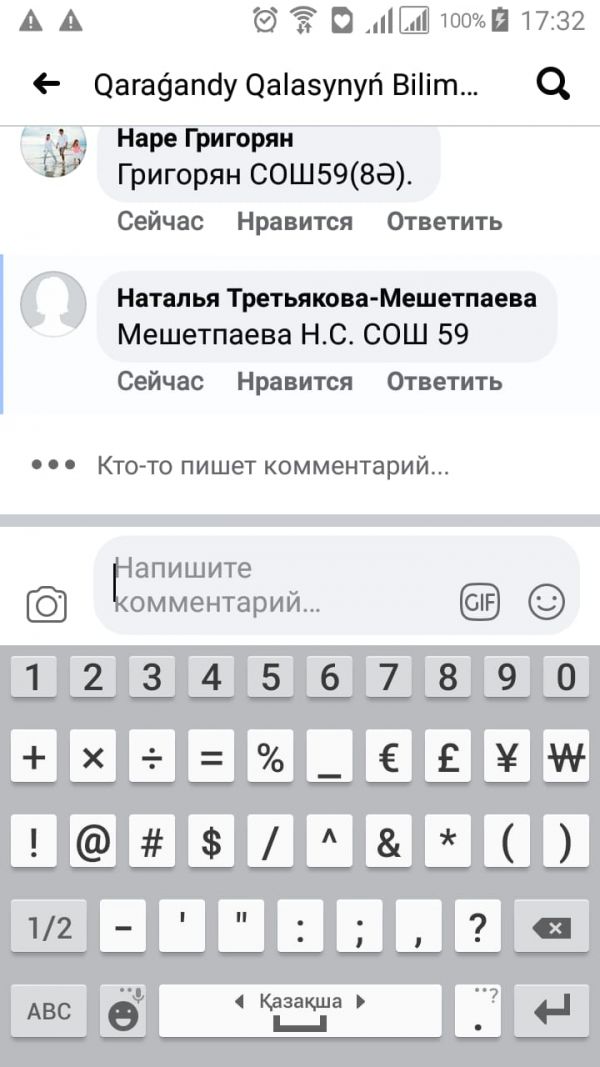Like Наре Григорян's comment
The image size is (600, 1067).
pos(294,221)
